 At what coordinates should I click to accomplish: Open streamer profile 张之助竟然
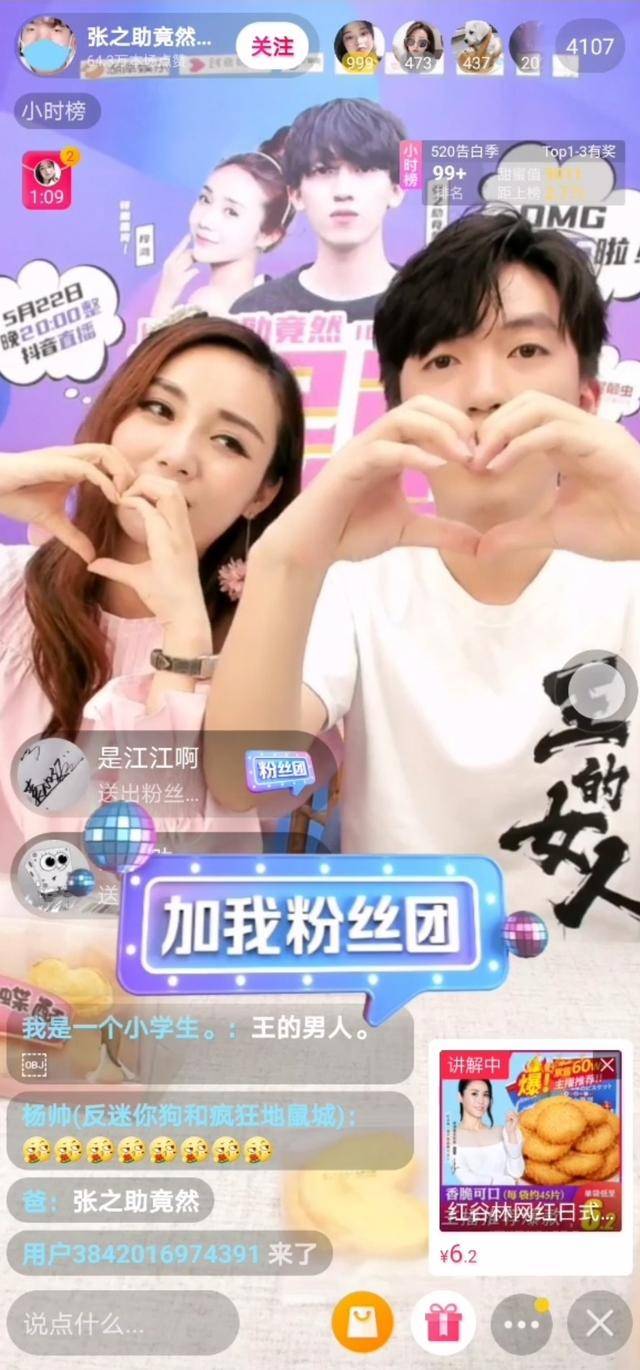150,40
